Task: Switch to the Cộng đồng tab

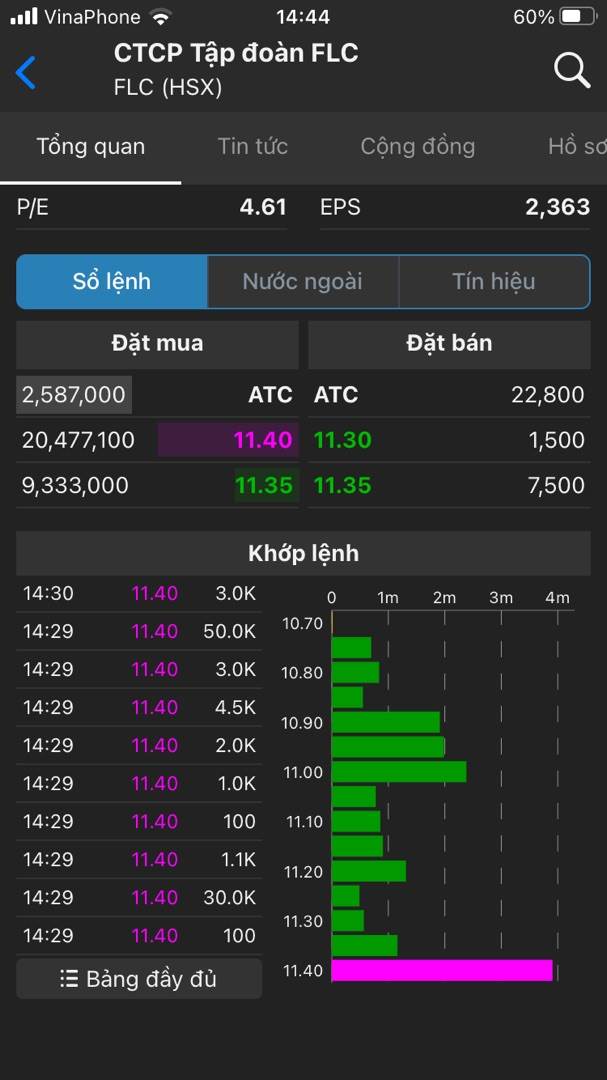Action: click(x=418, y=147)
